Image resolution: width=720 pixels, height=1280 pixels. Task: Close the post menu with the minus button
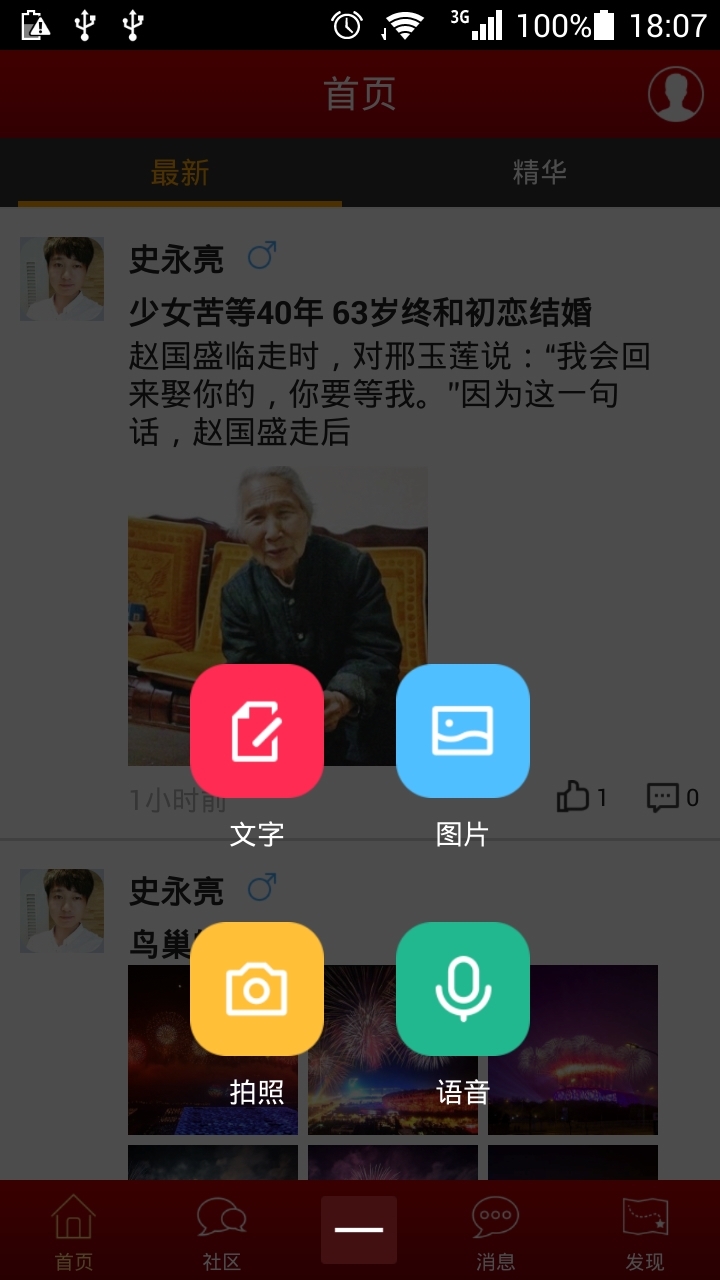[359, 1229]
